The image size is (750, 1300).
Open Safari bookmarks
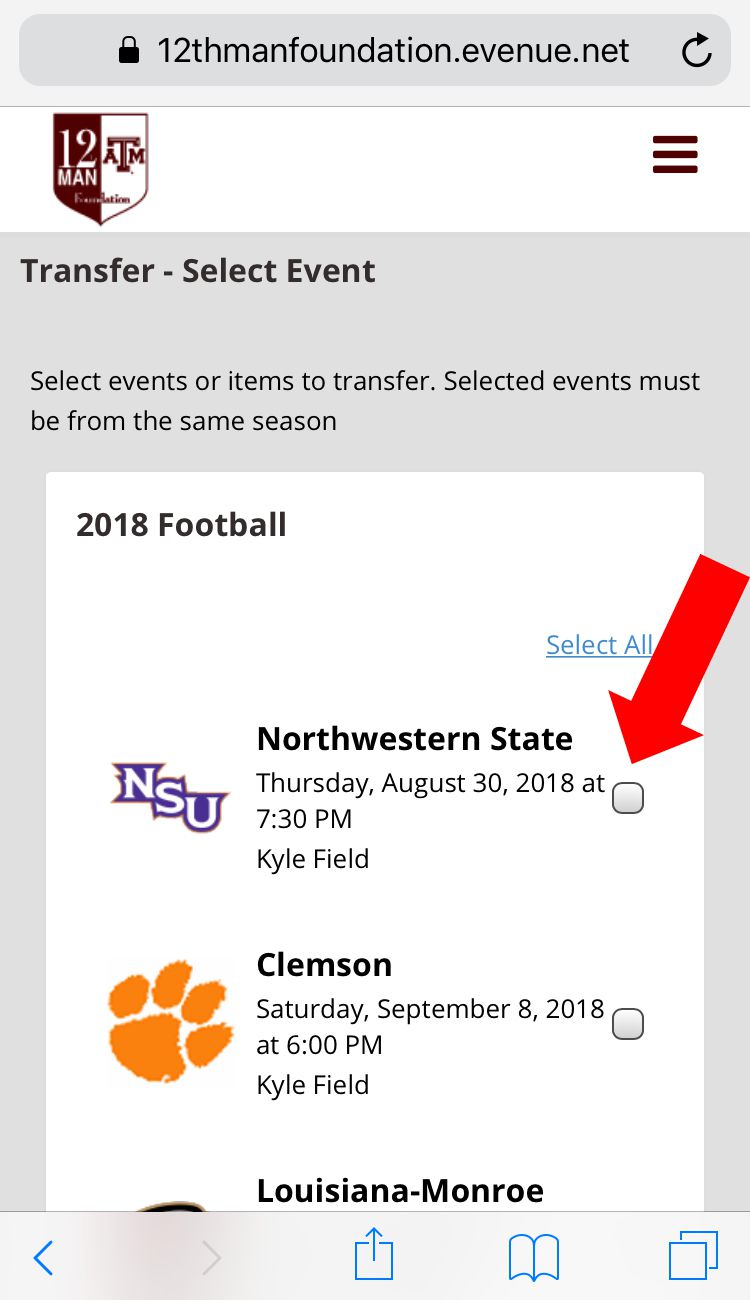coord(533,1257)
